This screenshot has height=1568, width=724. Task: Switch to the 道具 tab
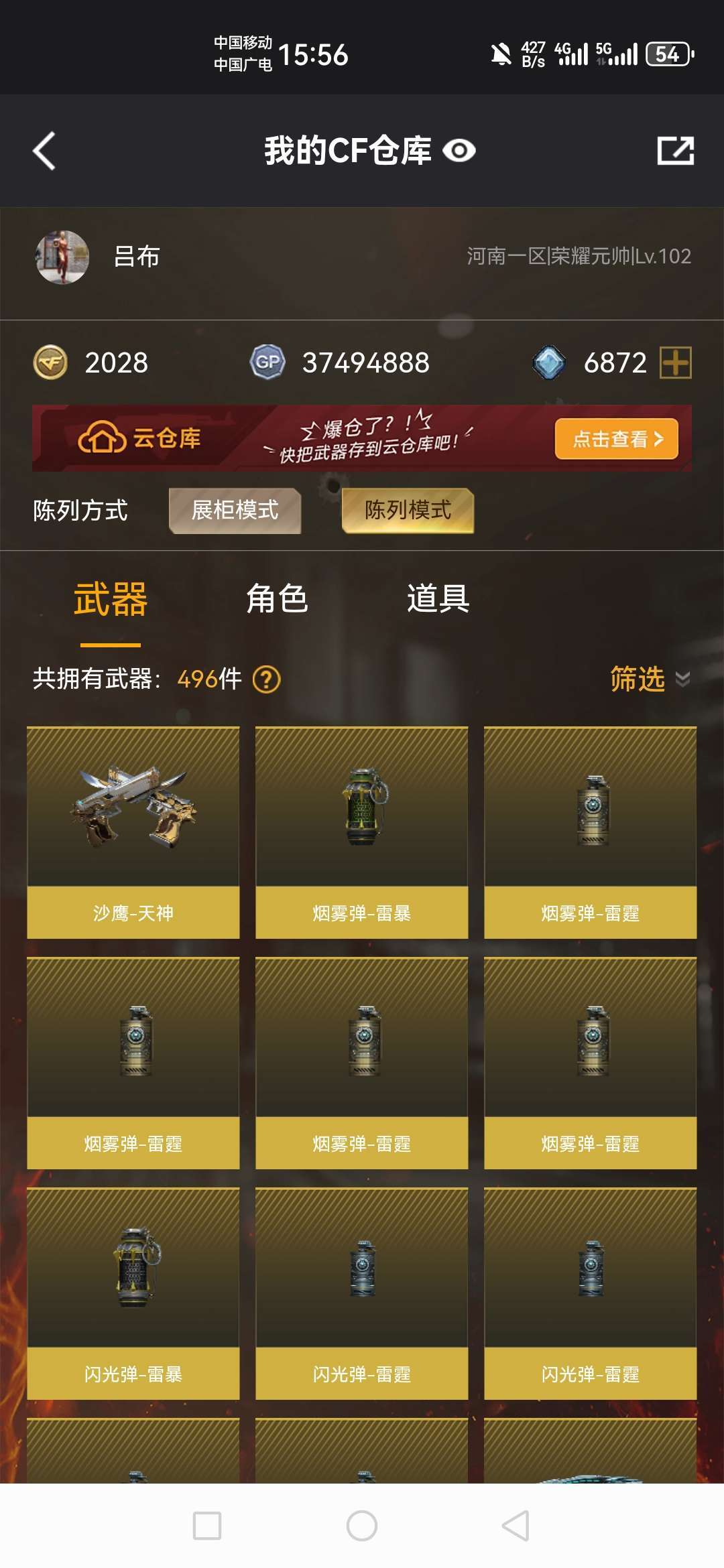tap(438, 598)
